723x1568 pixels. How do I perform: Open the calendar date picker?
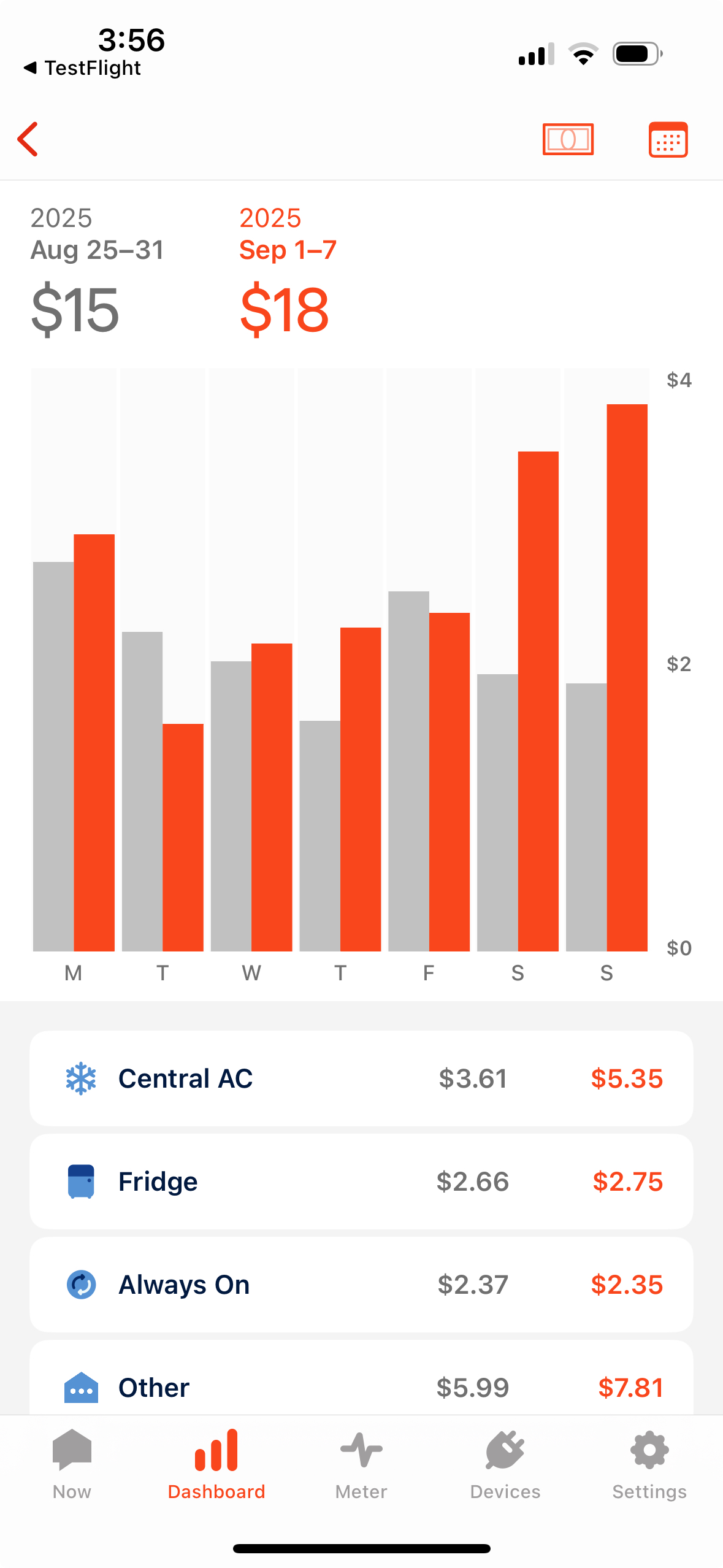(668, 139)
